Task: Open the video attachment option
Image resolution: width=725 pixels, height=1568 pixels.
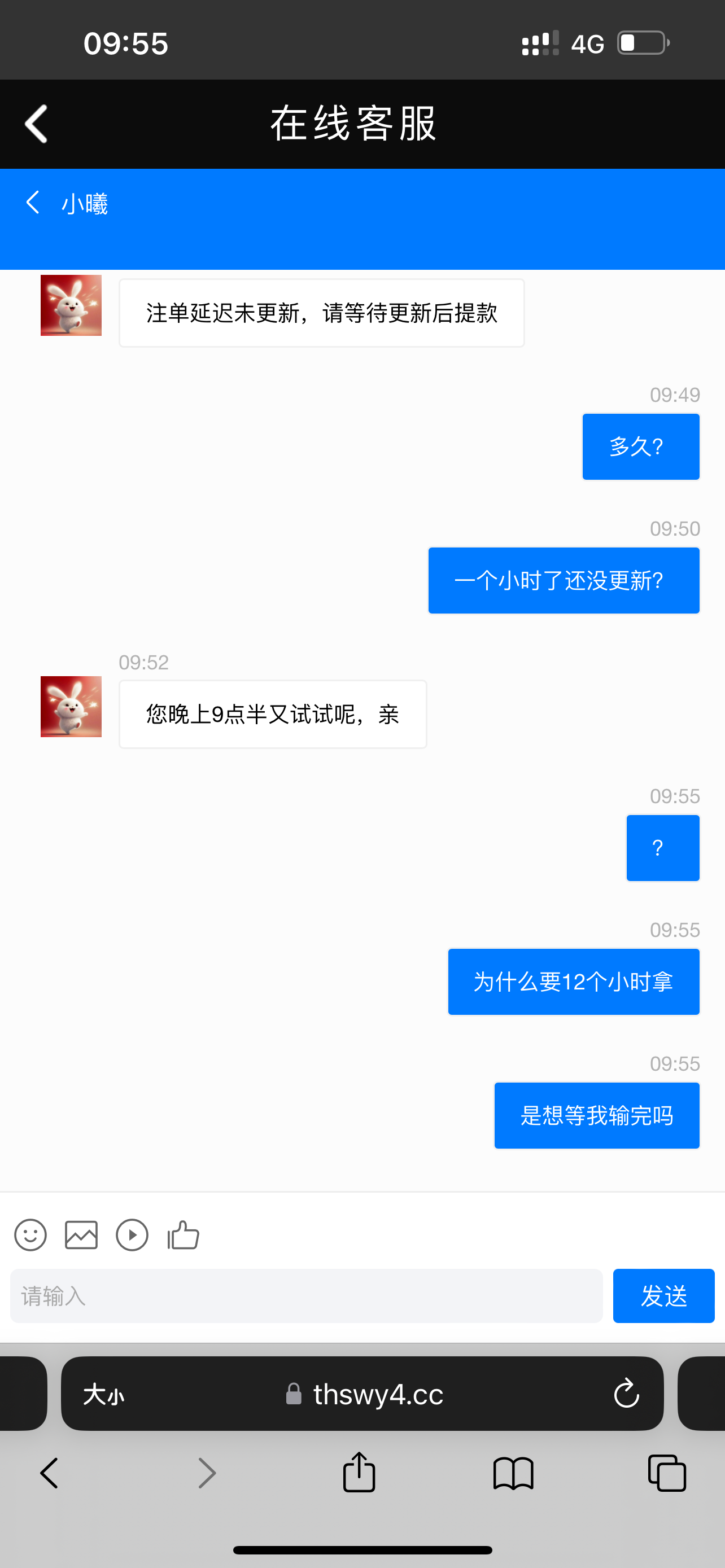Action: 132,1235
